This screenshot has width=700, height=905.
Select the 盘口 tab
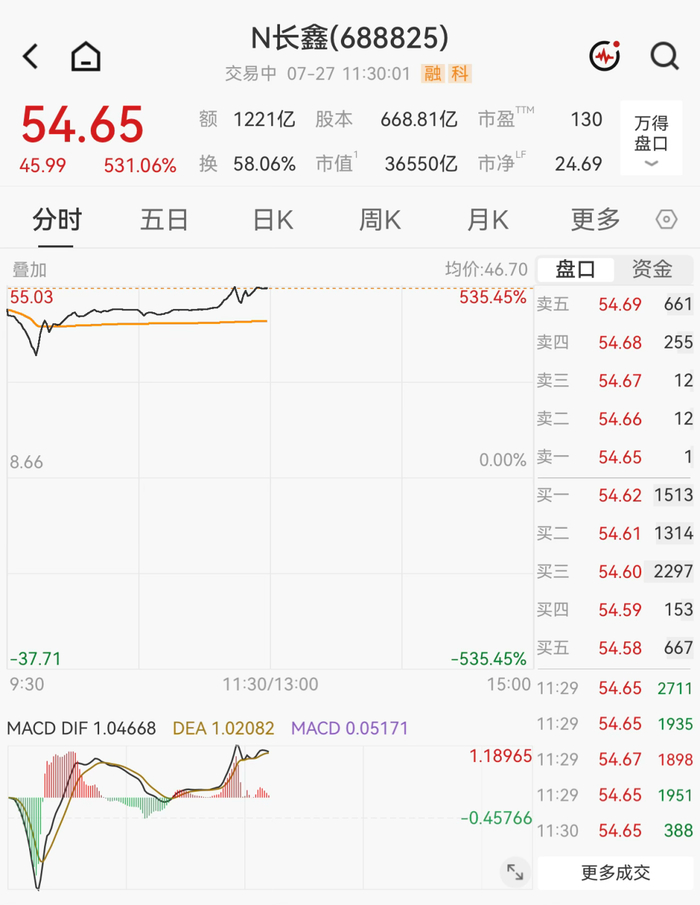[575, 269]
